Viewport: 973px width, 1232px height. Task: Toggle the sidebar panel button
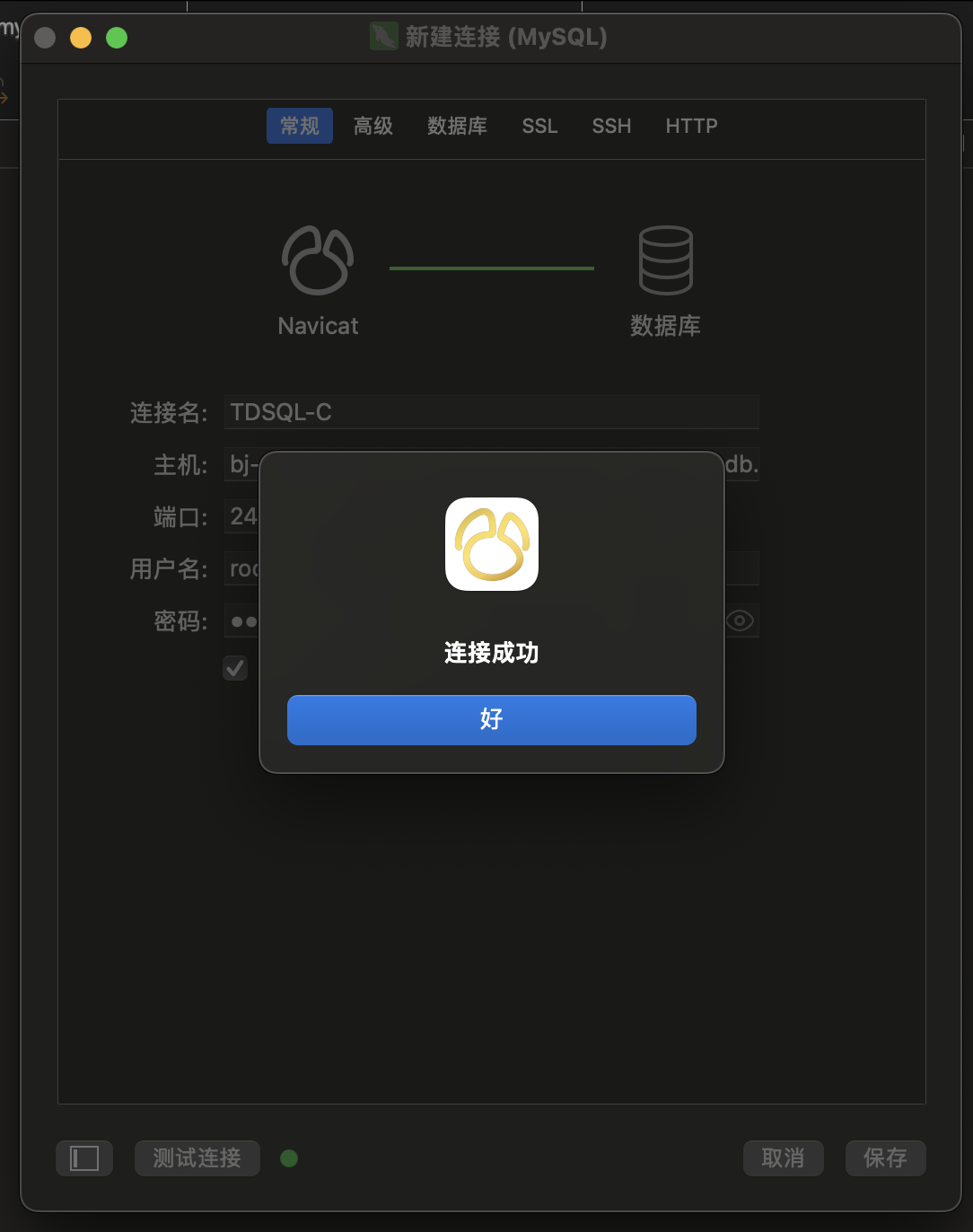(84, 1158)
